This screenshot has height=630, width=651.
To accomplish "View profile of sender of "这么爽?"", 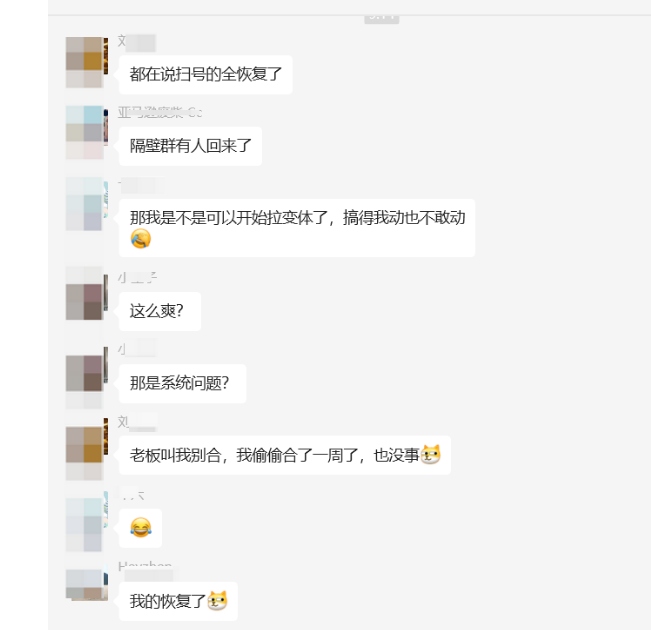I will click(x=84, y=293).
